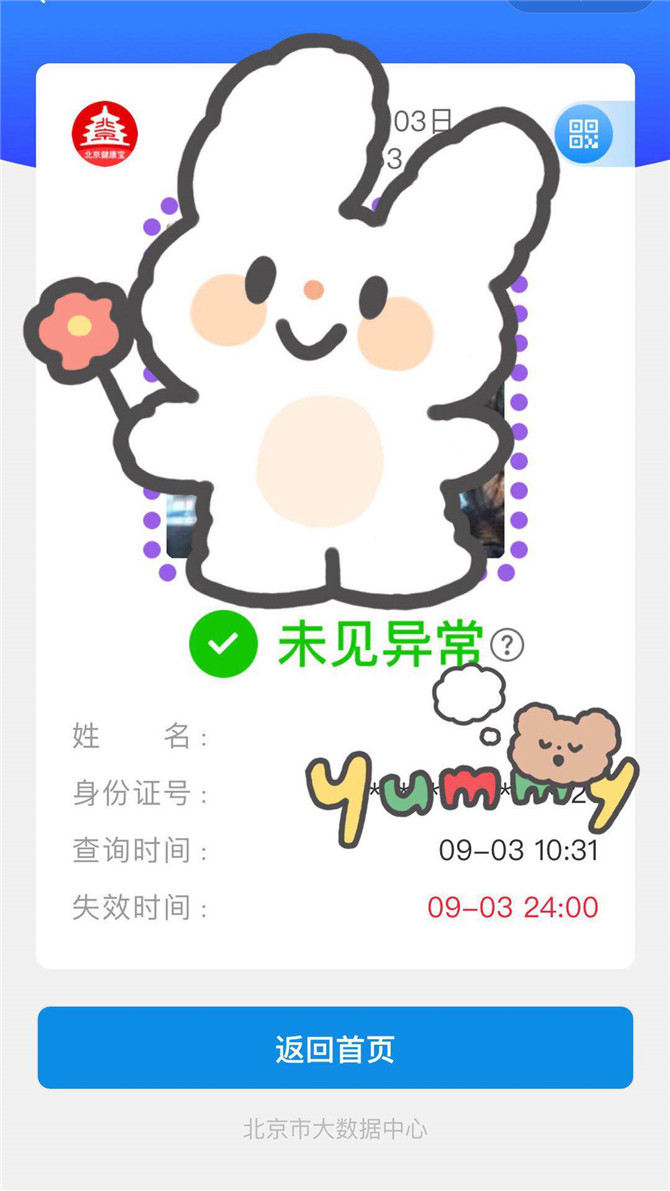The width and height of the screenshot is (670, 1191).
Task: Return home with the 返回首页 button
Action: click(x=335, y=1047)
